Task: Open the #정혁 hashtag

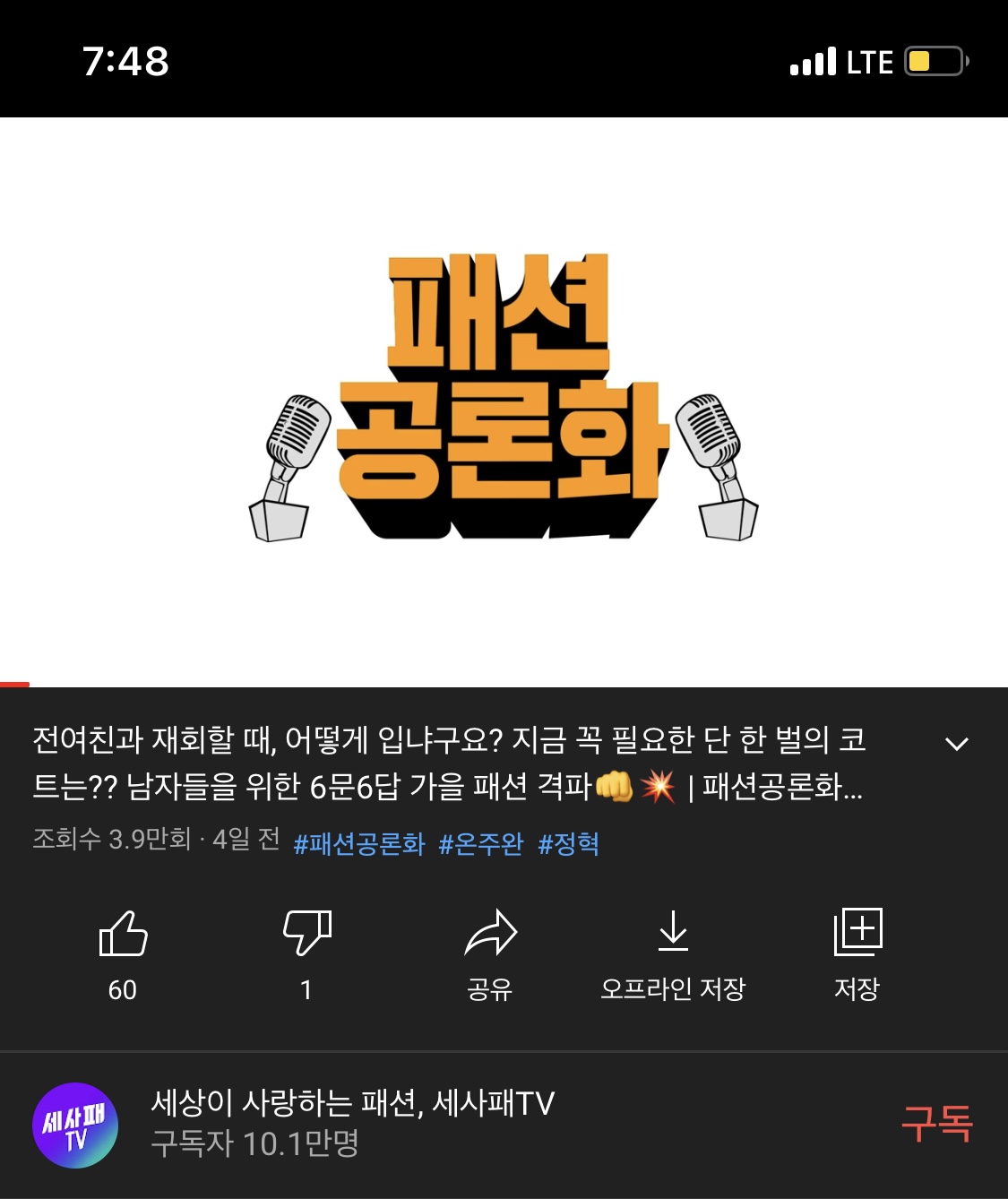Action: 569,843
